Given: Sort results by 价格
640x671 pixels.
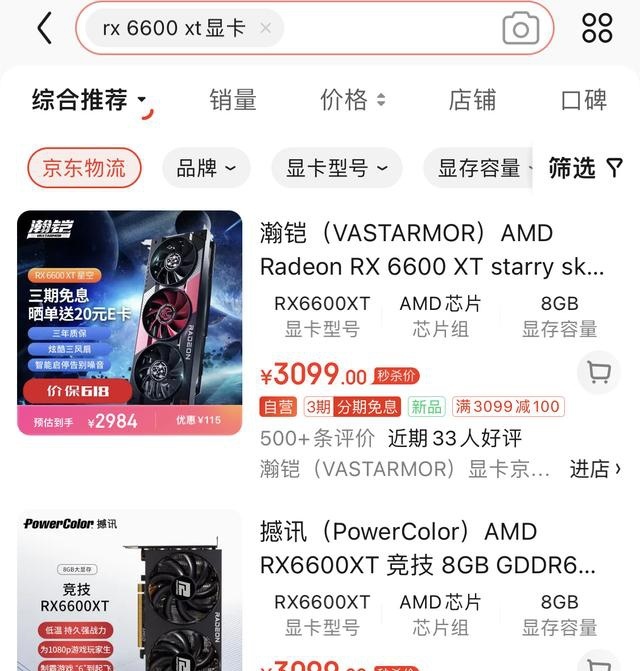Looking at the screenshot, I should [352, 100].
